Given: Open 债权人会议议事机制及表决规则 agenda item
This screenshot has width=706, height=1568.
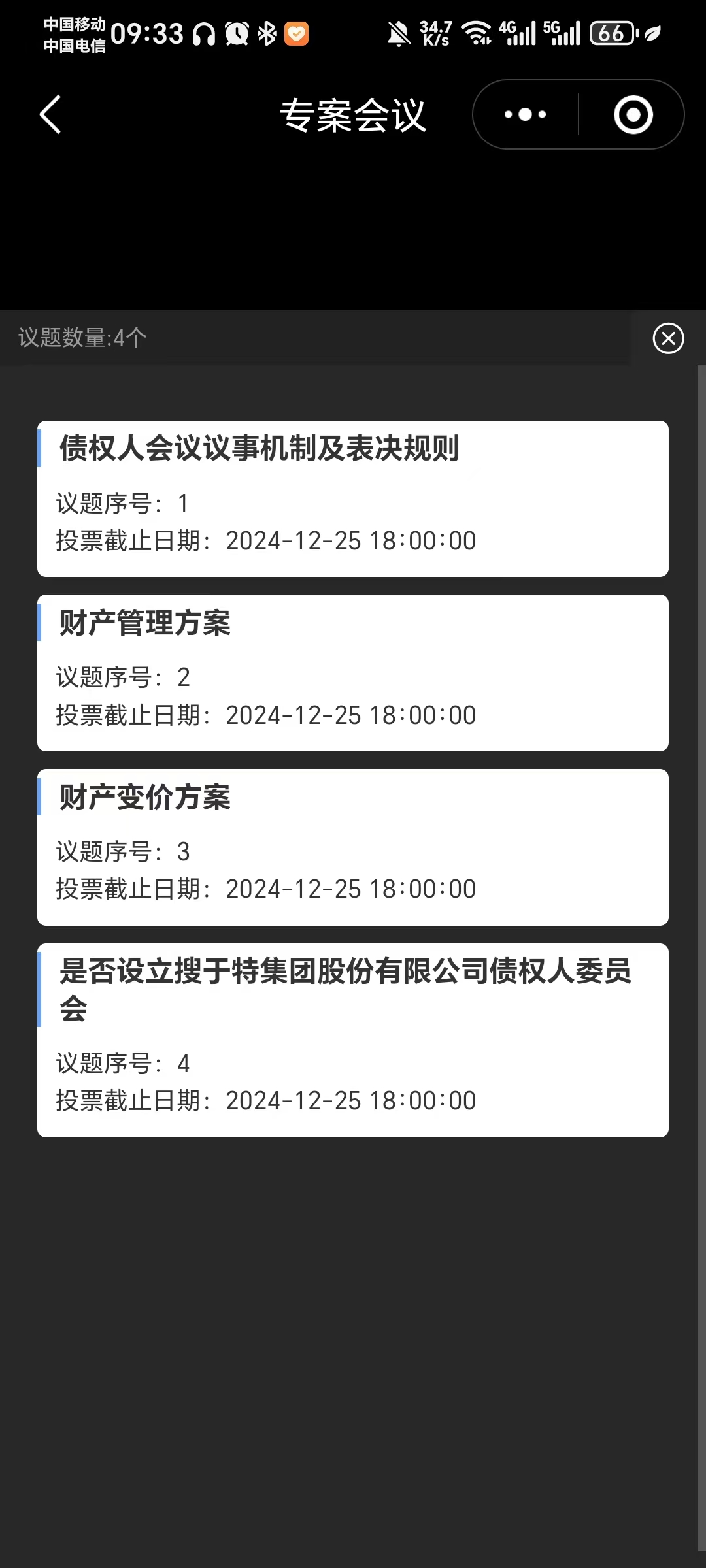Looking at the screenshot, I should [x=353, y=498].
